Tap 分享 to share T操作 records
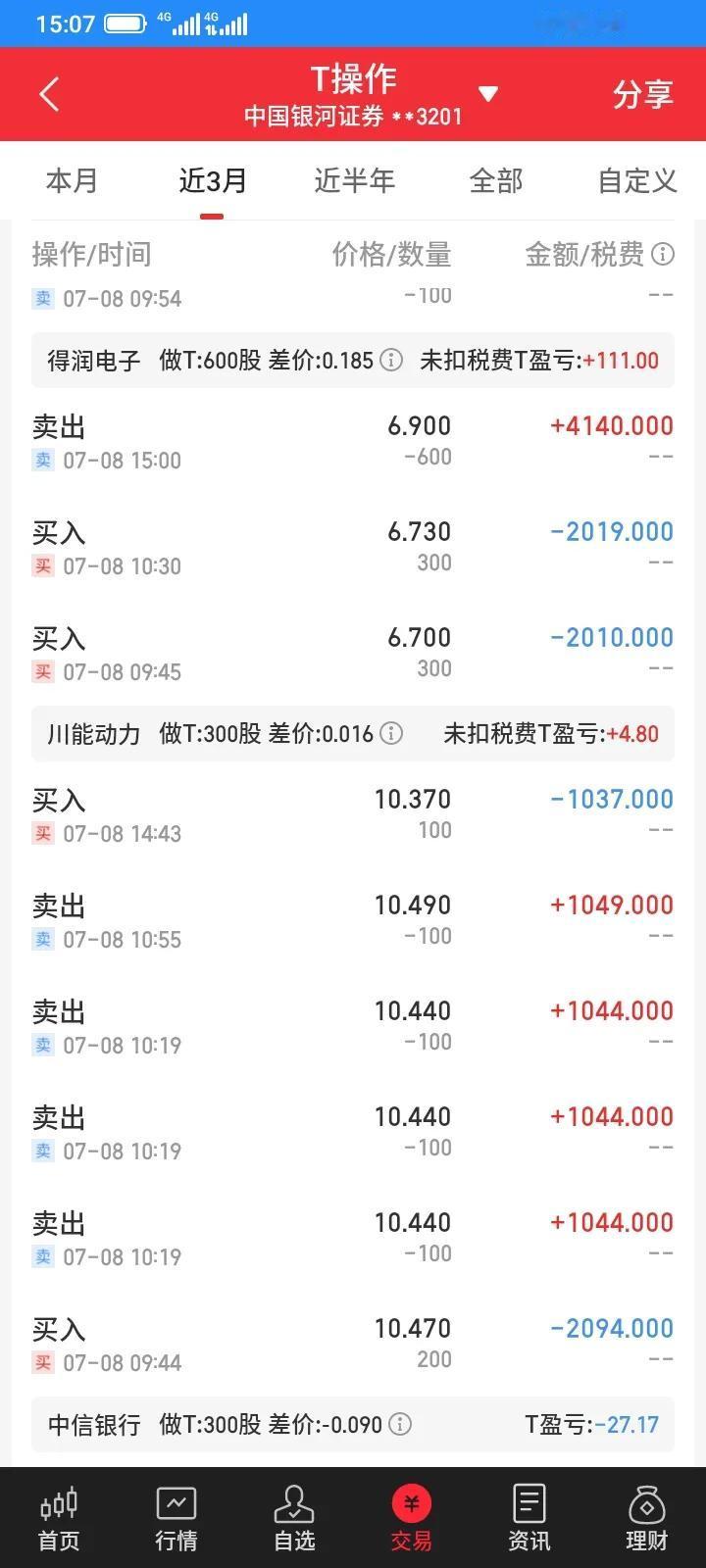Viewport: 706px width, 1568px height. (642, 95)
